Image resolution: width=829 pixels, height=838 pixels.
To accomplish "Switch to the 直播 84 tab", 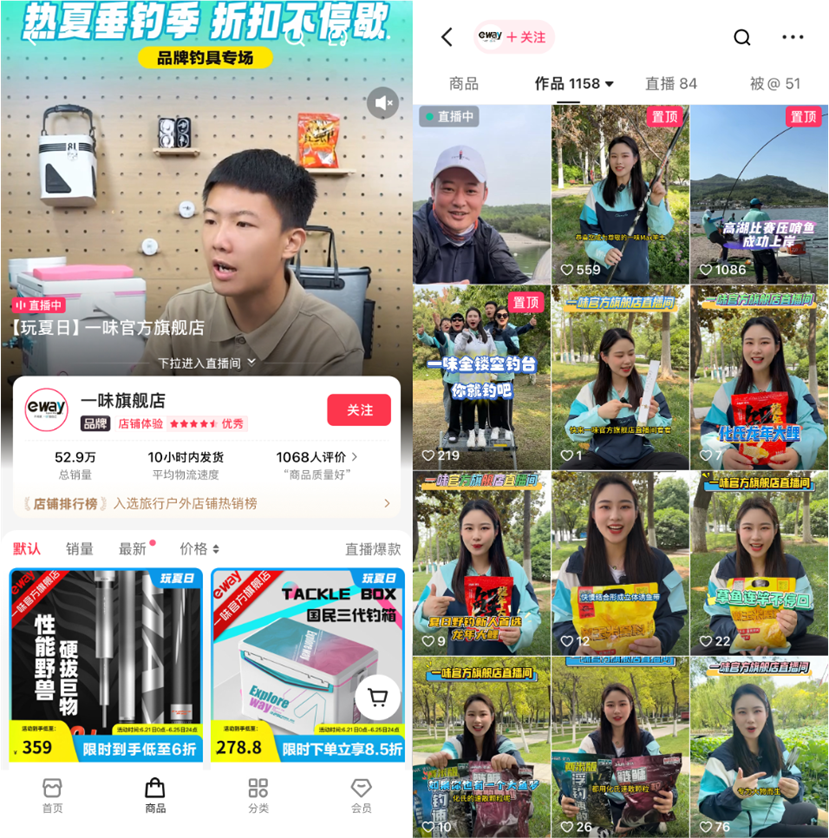I will coord(670,84).
